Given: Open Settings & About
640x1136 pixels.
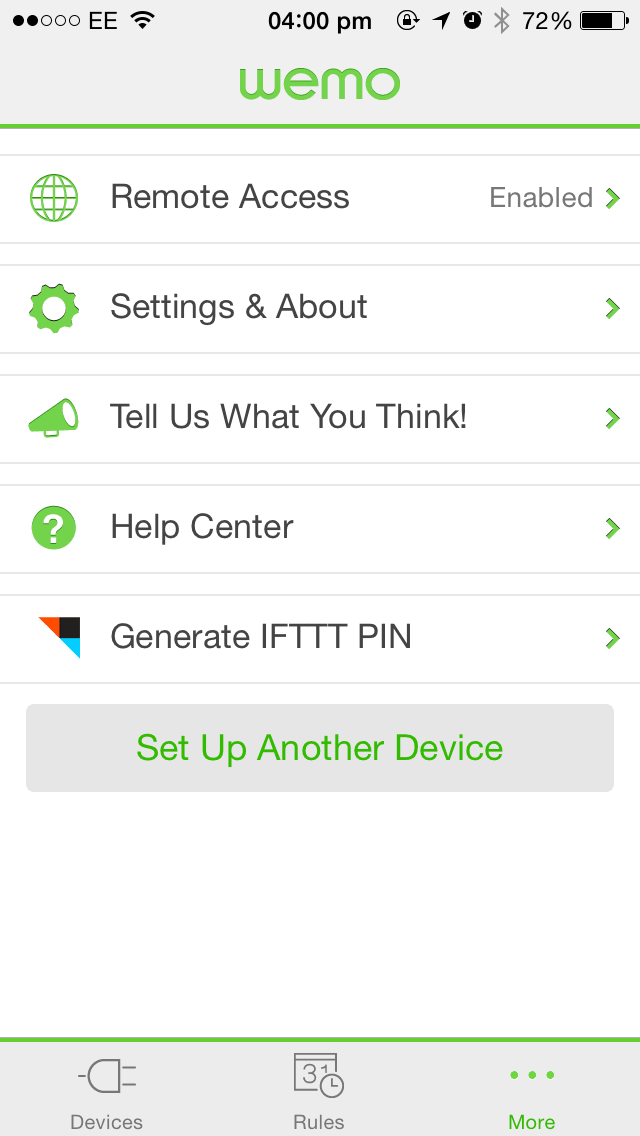Looking at the screenshot, I should click(320, 308).
